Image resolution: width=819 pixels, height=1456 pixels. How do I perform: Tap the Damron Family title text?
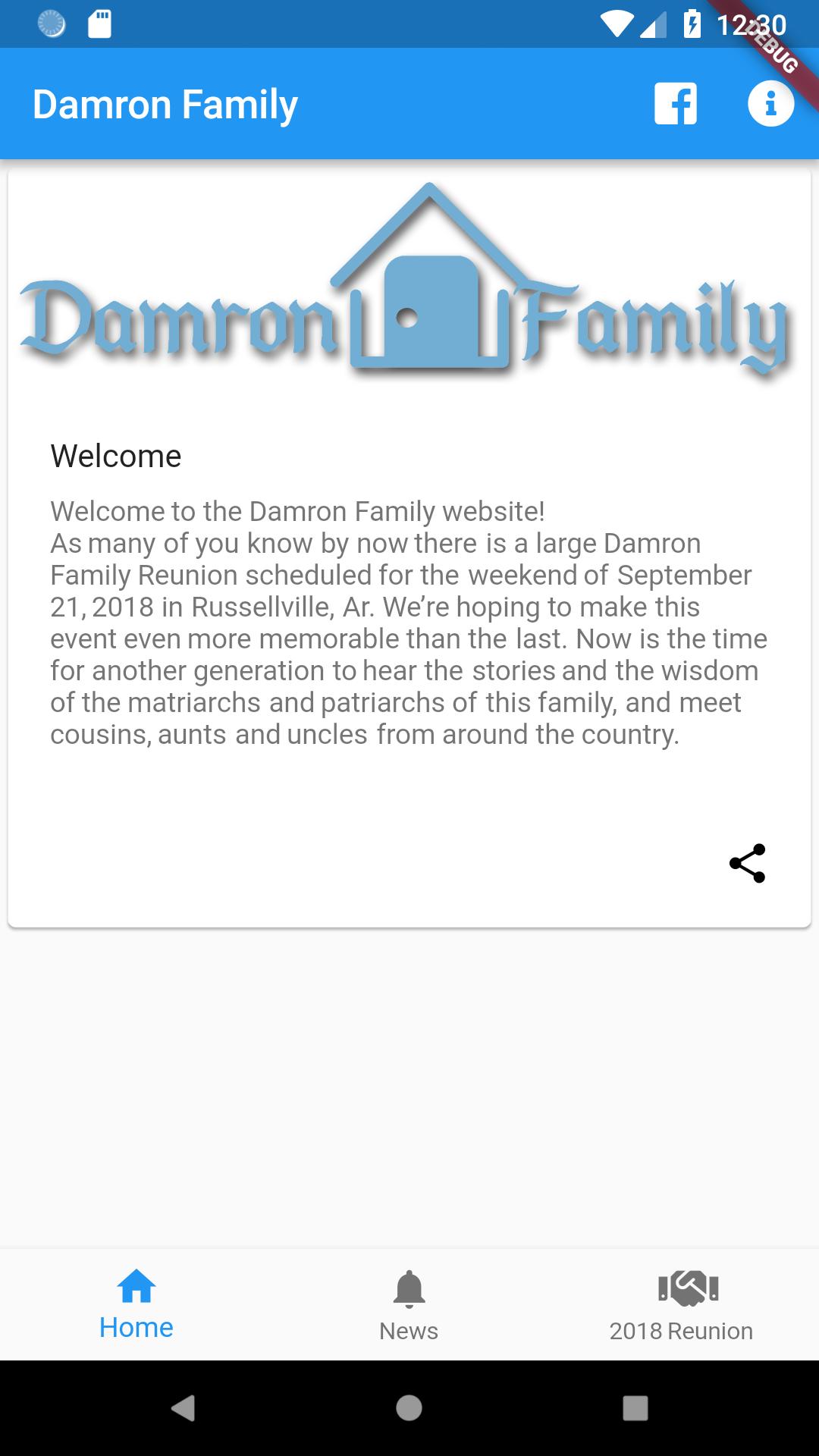pos(165,104)
